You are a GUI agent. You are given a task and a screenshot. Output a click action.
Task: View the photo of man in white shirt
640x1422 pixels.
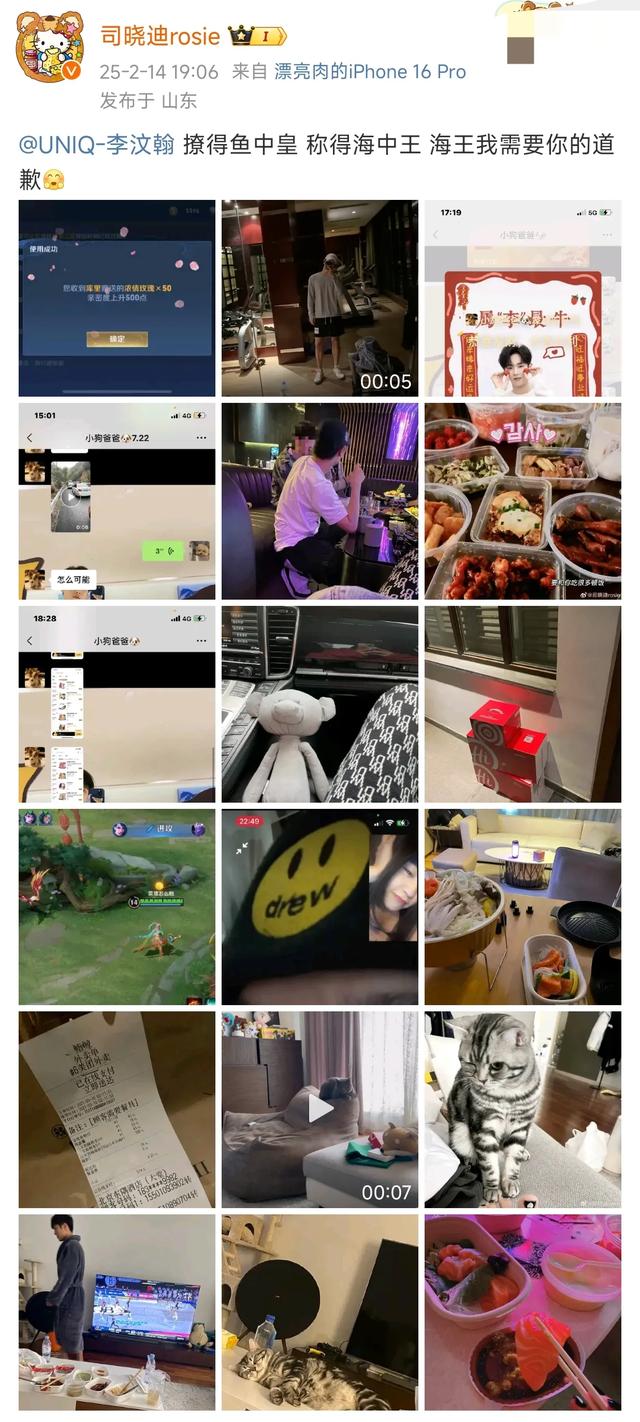click(320, 501)
